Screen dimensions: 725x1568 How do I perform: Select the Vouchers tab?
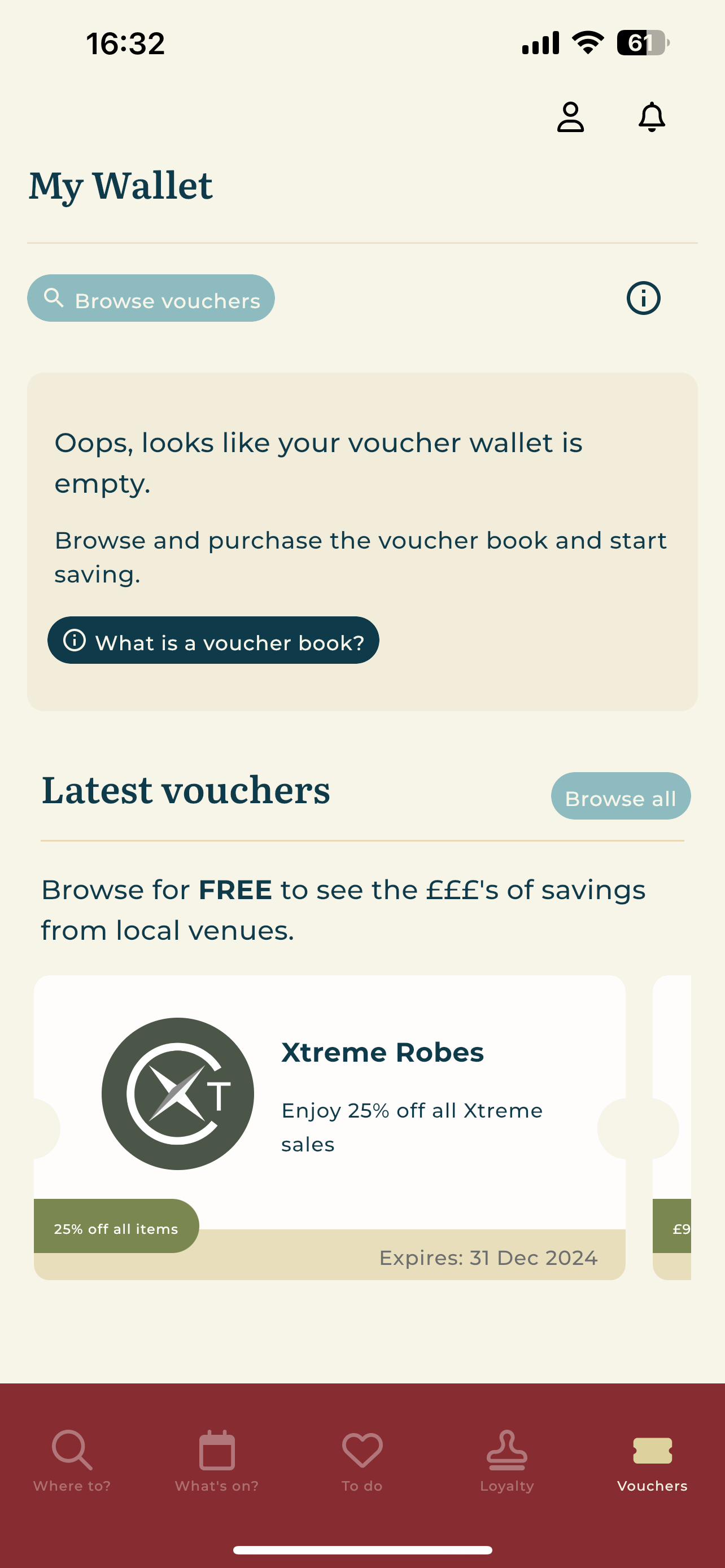(x=652, y=1461)
